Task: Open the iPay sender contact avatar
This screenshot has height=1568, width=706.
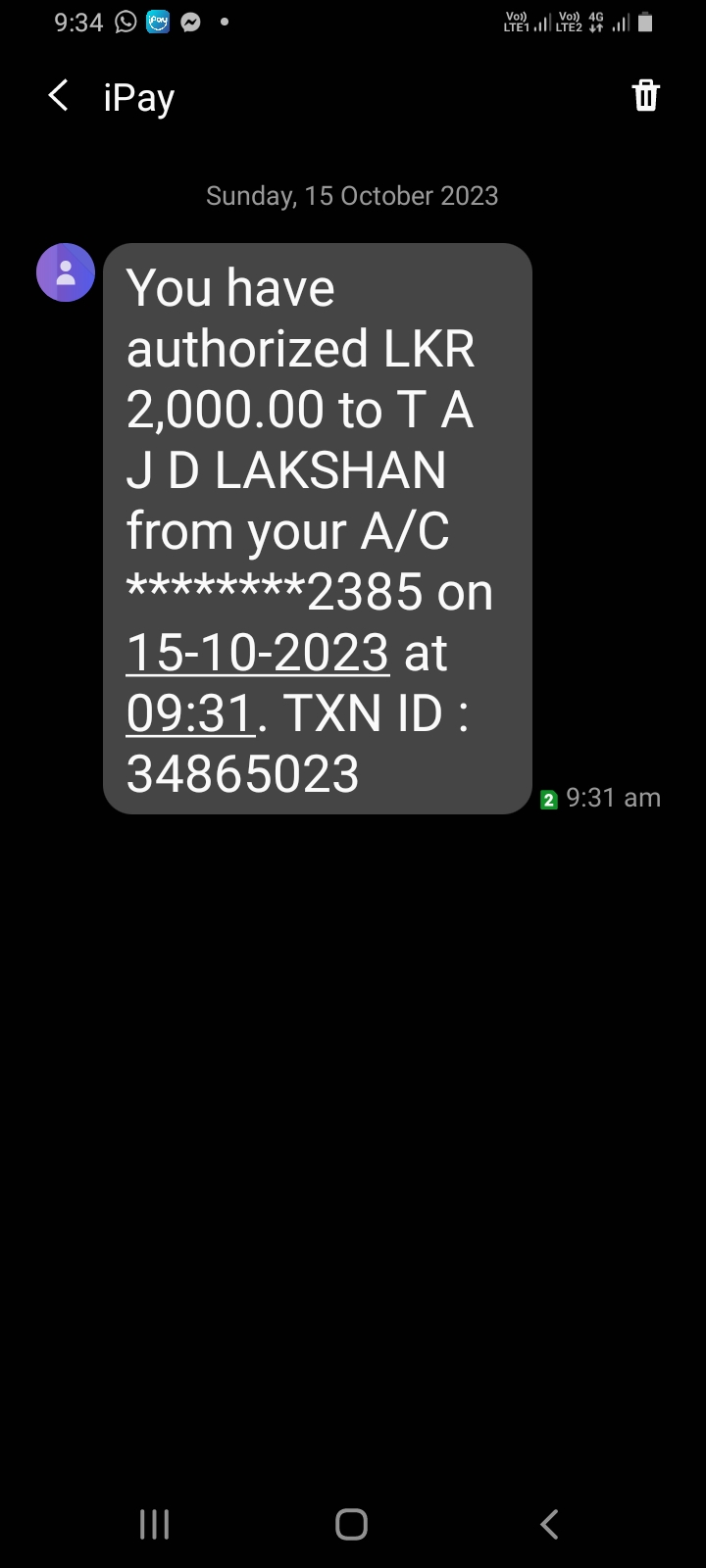Action: (x=66, y=272)
